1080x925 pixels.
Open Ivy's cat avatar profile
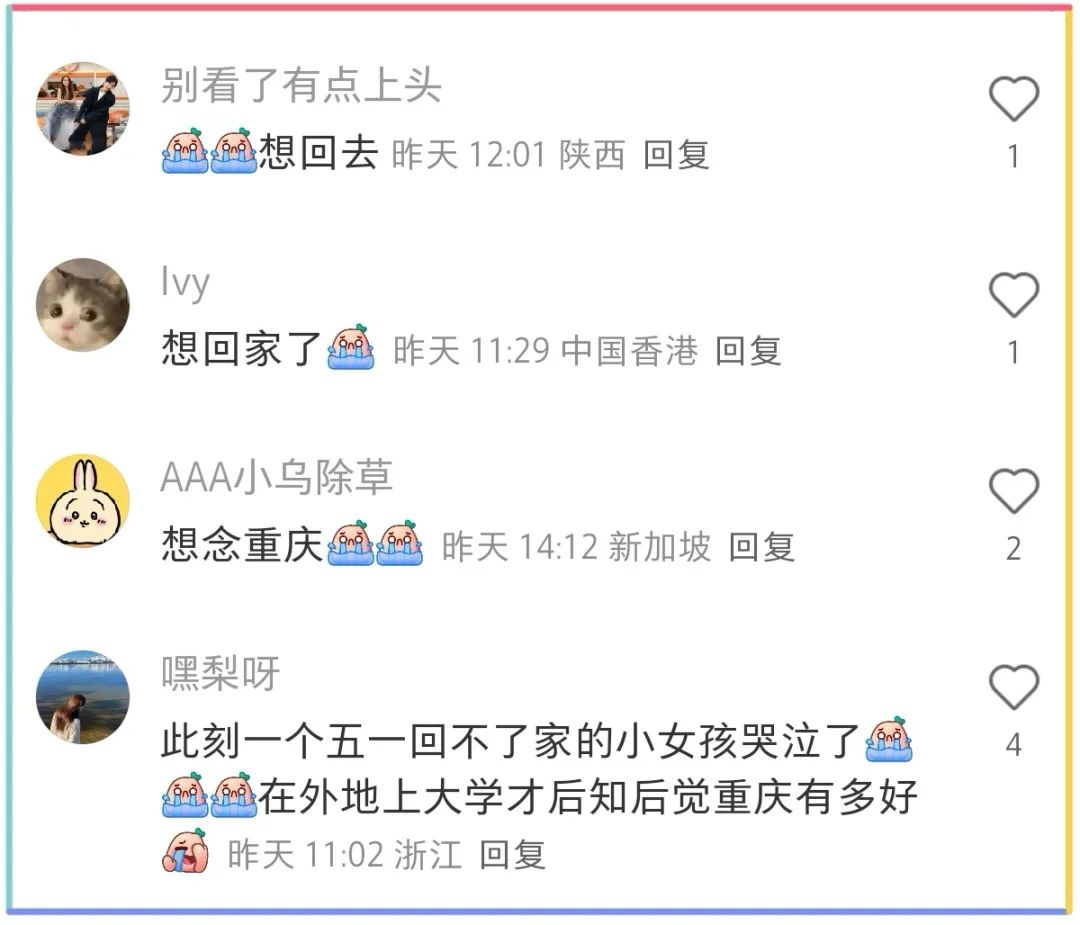(x=83, y=304)
